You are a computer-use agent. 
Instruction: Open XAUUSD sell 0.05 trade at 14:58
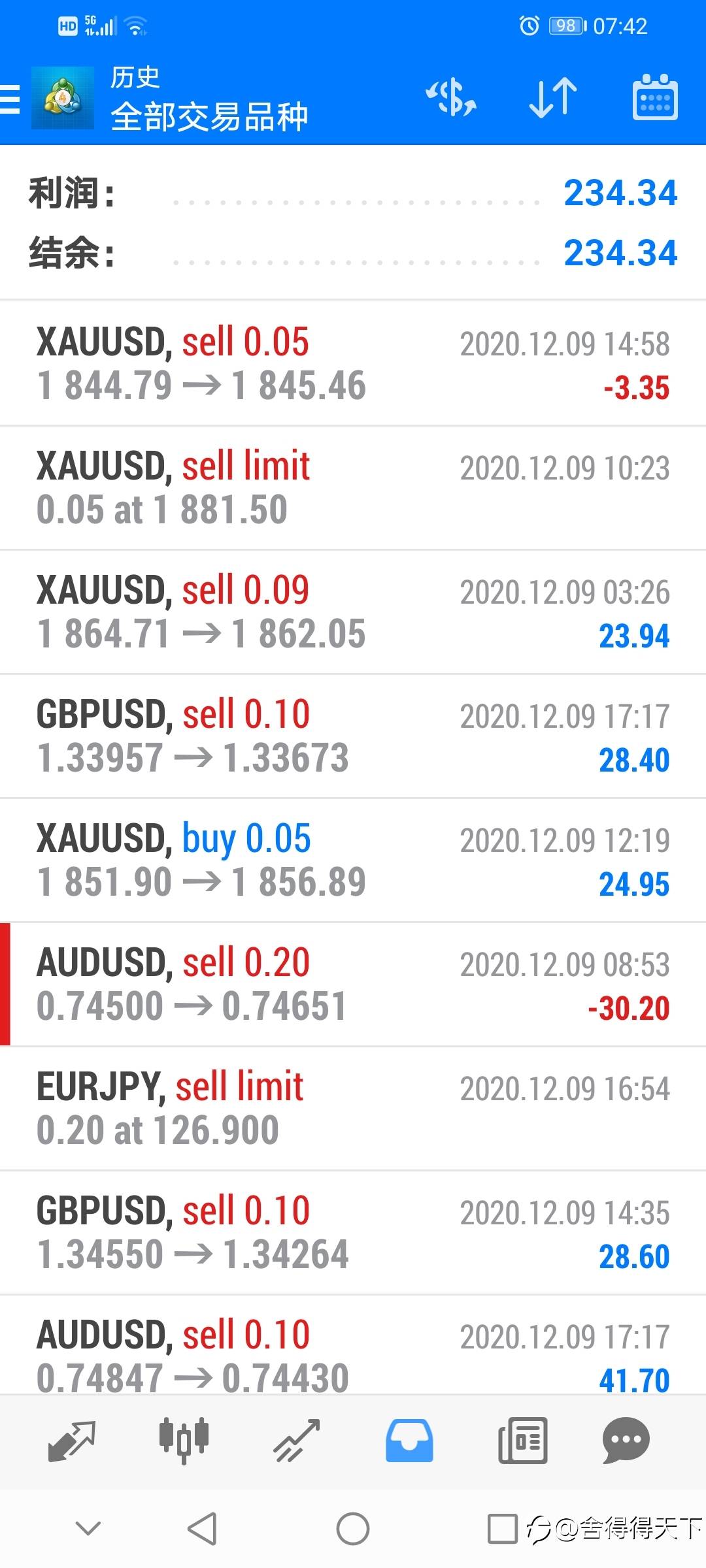[x=353, y=363]
